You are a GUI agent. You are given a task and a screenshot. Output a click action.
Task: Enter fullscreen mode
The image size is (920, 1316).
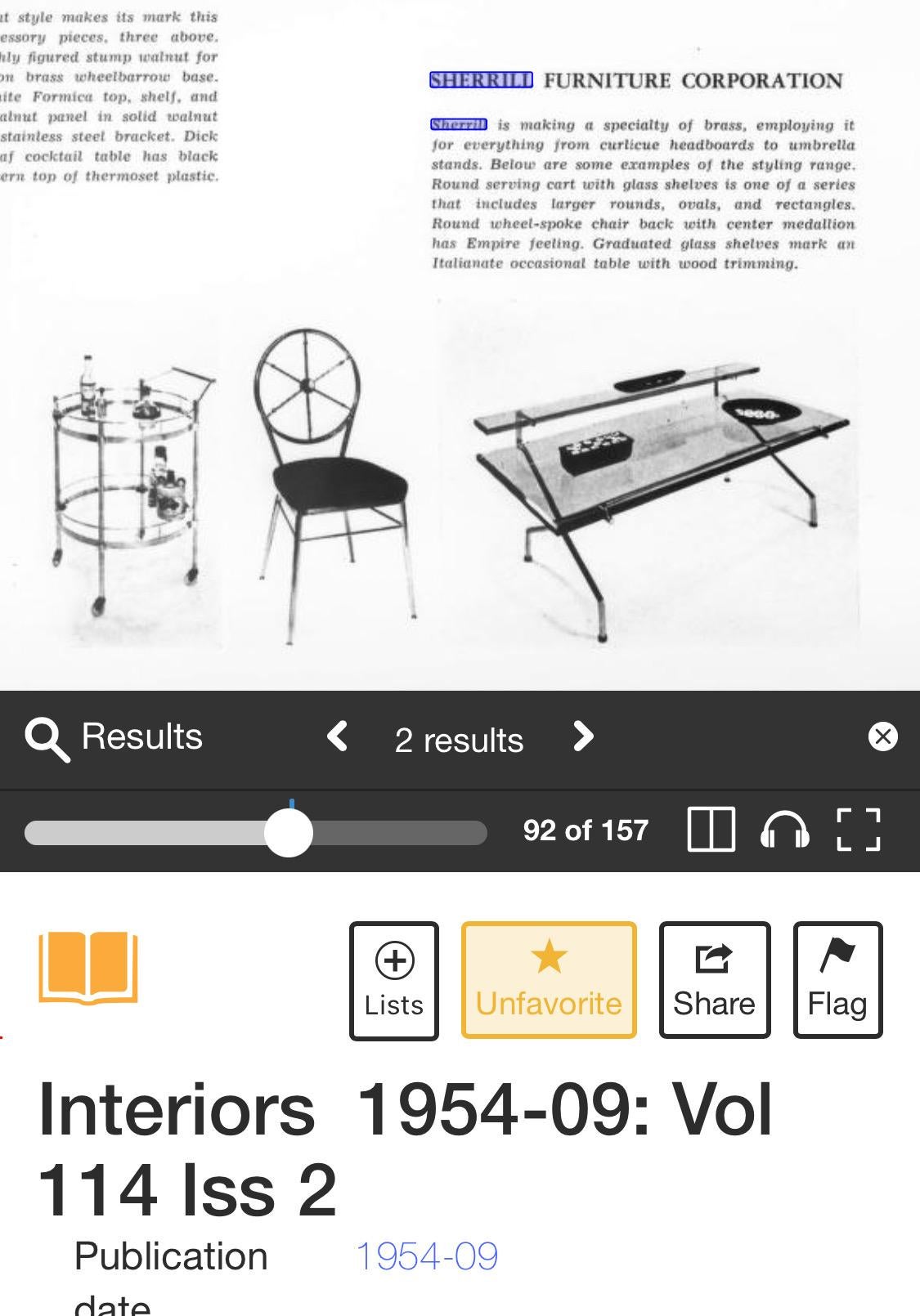pos(859,830)
